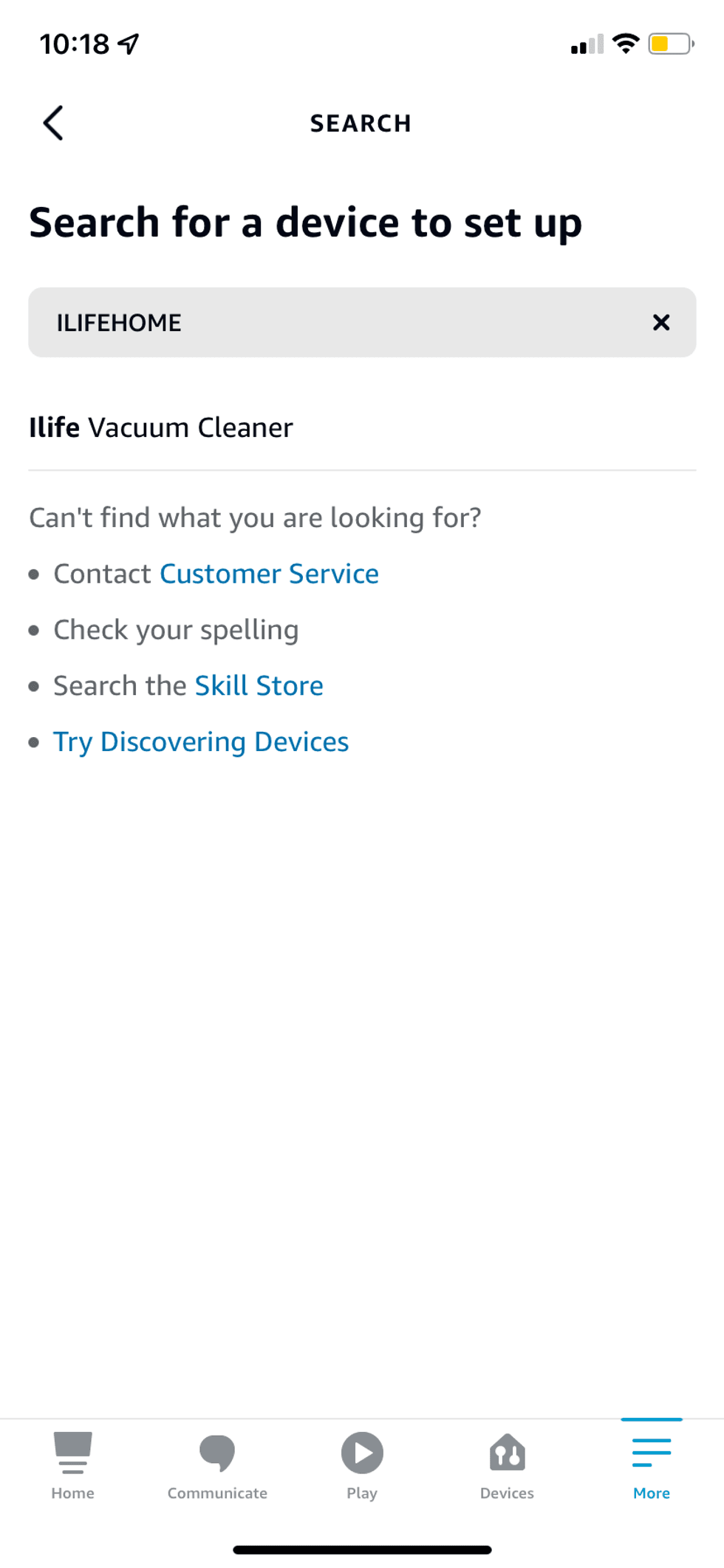Switch to the Devices tab
The height and width of the screenshot is (1568, 724).
506,1464
